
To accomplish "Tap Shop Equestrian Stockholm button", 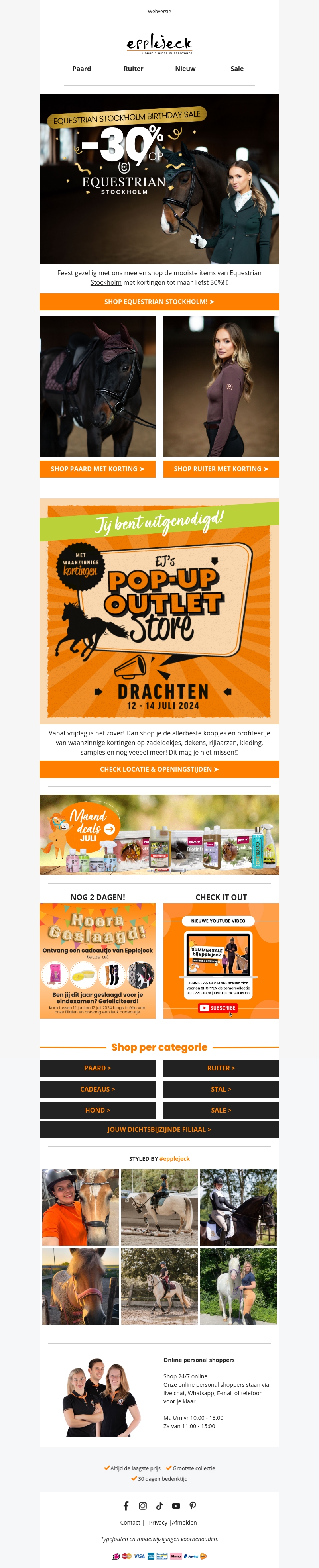I will tap(159, 302).
